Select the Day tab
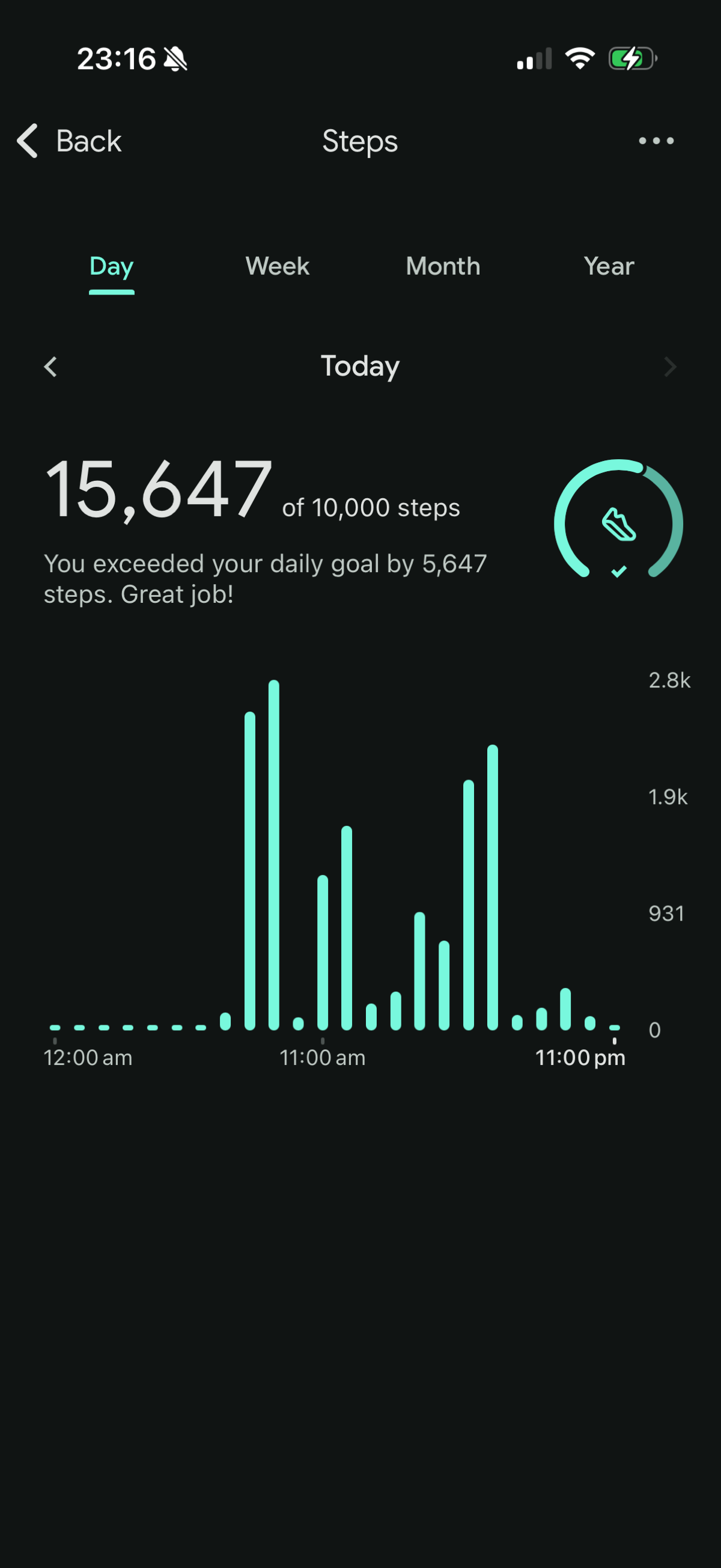 coord(111,267)
